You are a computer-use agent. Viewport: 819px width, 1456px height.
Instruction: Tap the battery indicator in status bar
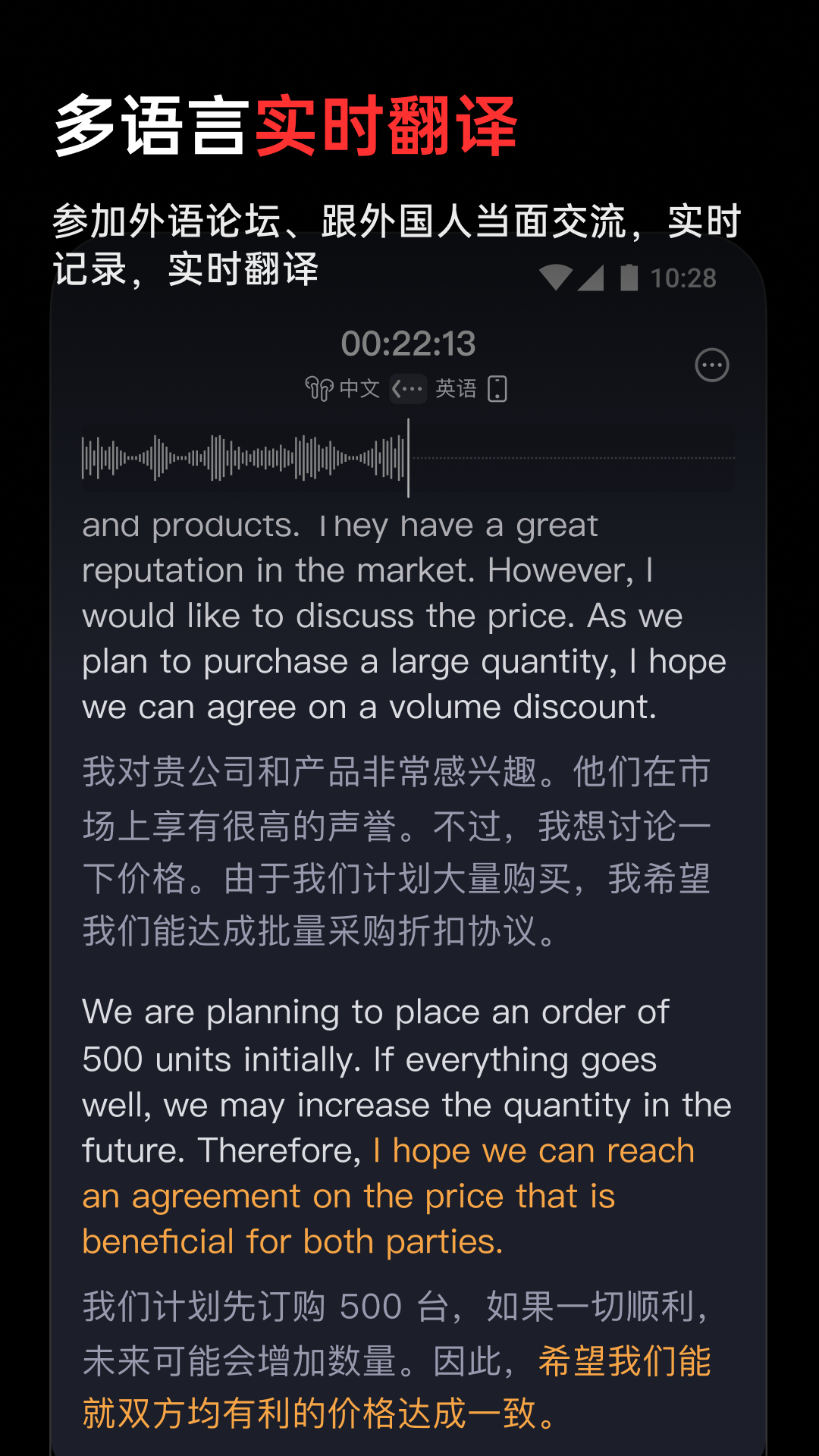click(x=629, y=278)
